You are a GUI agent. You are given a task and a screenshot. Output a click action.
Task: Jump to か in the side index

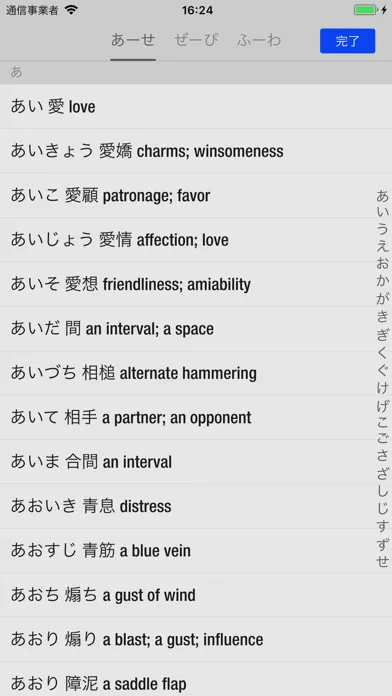(382, 282)
